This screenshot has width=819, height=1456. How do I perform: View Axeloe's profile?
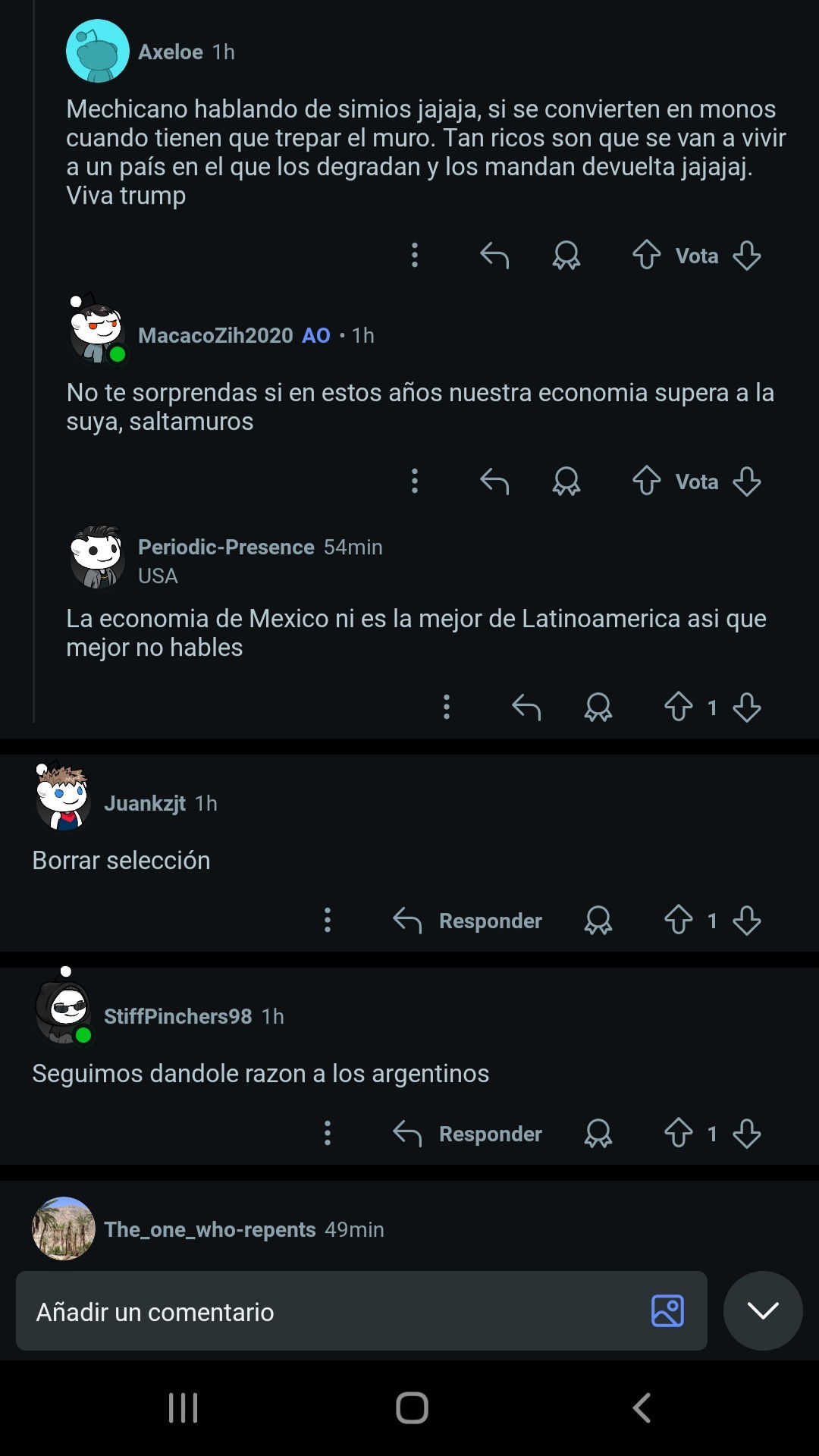coord(171,52)
